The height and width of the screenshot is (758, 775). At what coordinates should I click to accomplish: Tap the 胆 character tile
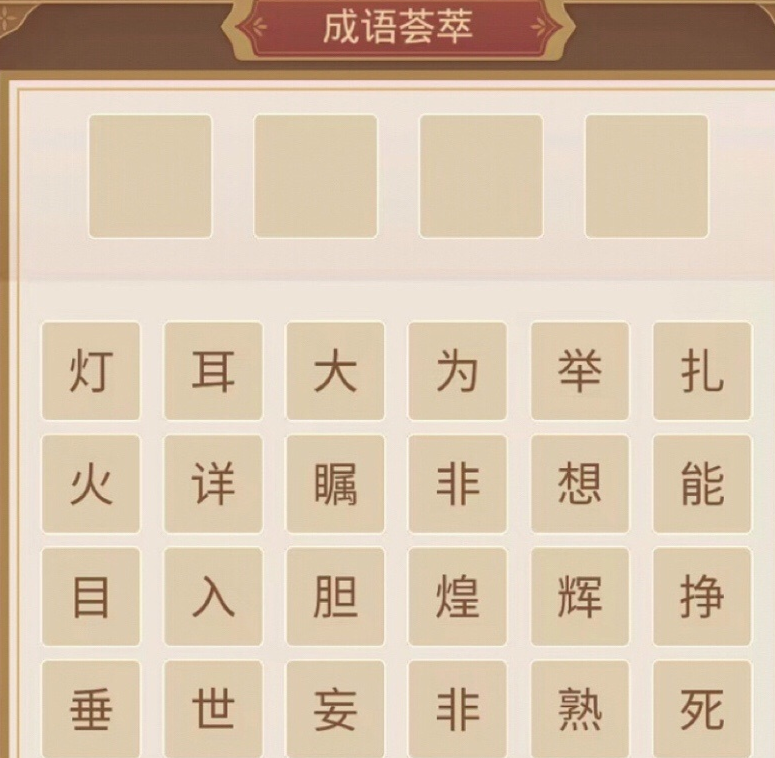point(335,597)
